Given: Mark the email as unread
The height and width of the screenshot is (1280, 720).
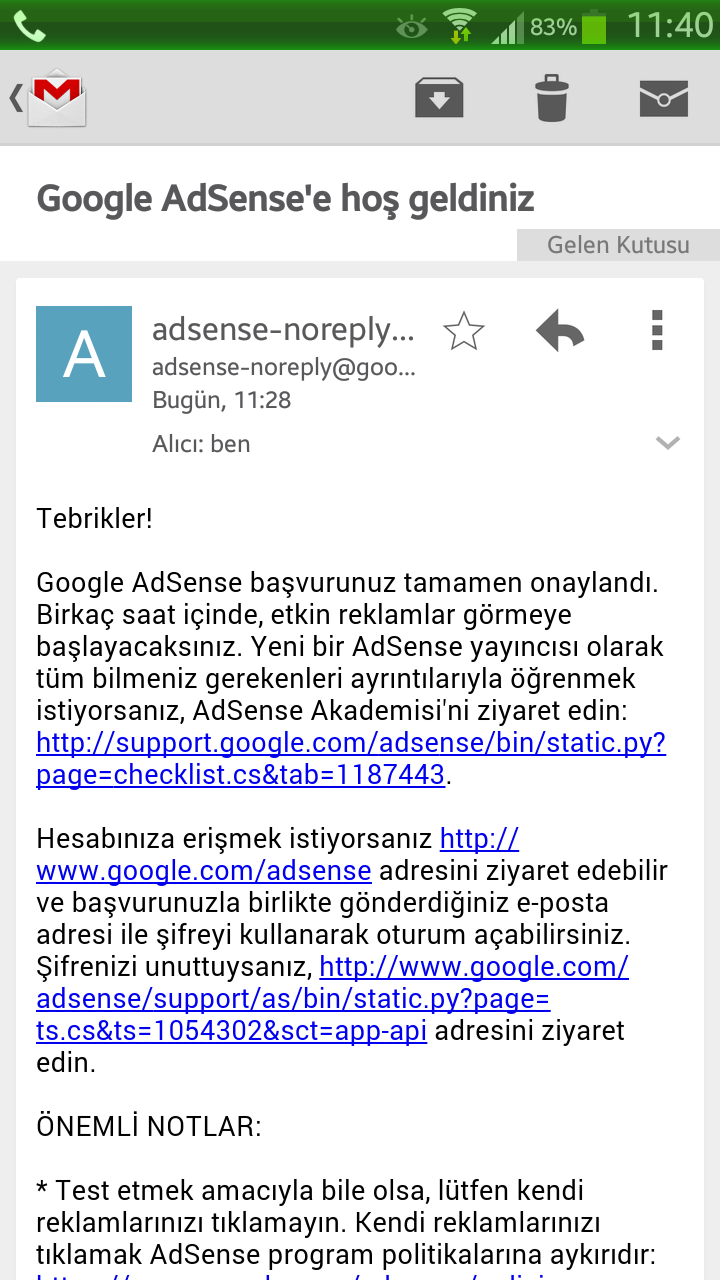Looking at the screenshot, I should pos(664,97).
